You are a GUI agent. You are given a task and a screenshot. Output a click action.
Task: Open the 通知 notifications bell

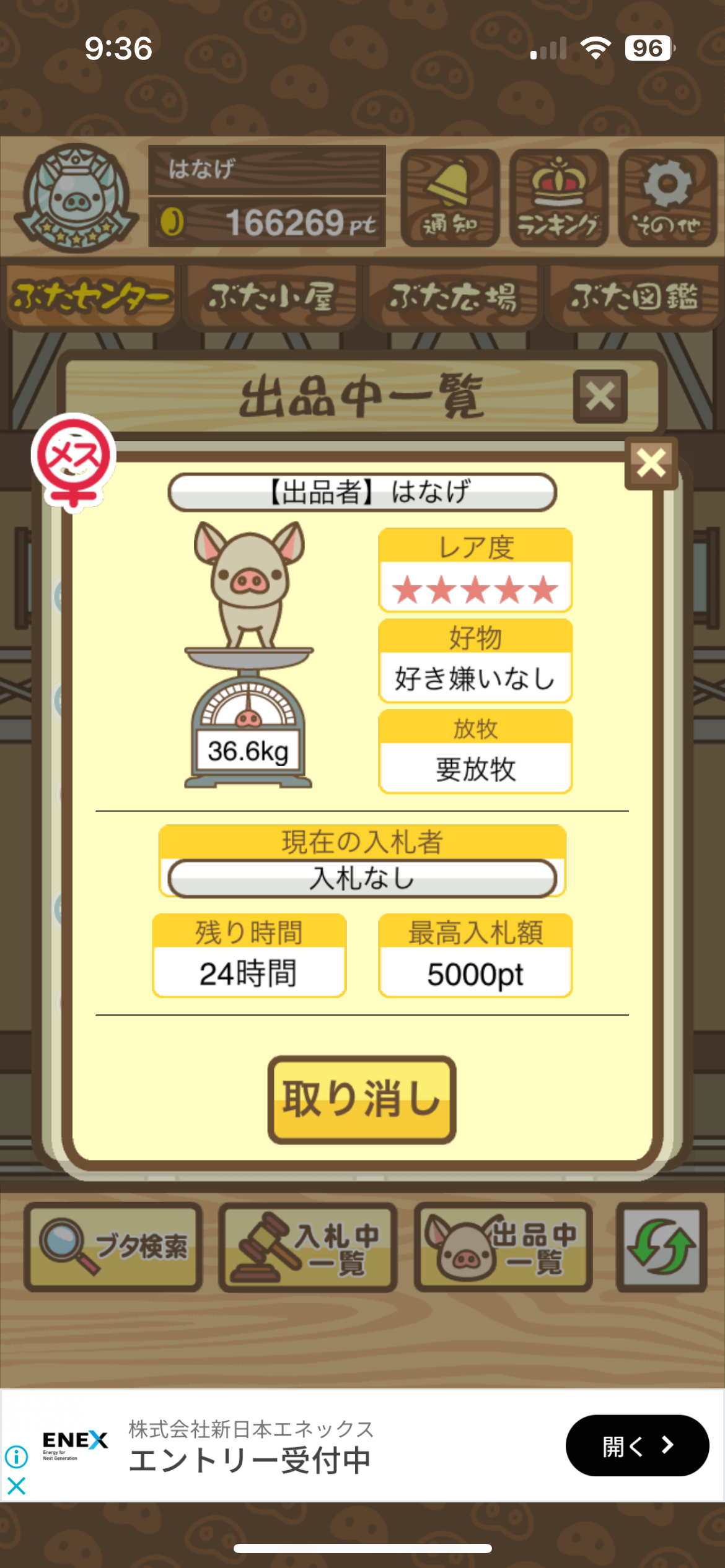[450, 198]
